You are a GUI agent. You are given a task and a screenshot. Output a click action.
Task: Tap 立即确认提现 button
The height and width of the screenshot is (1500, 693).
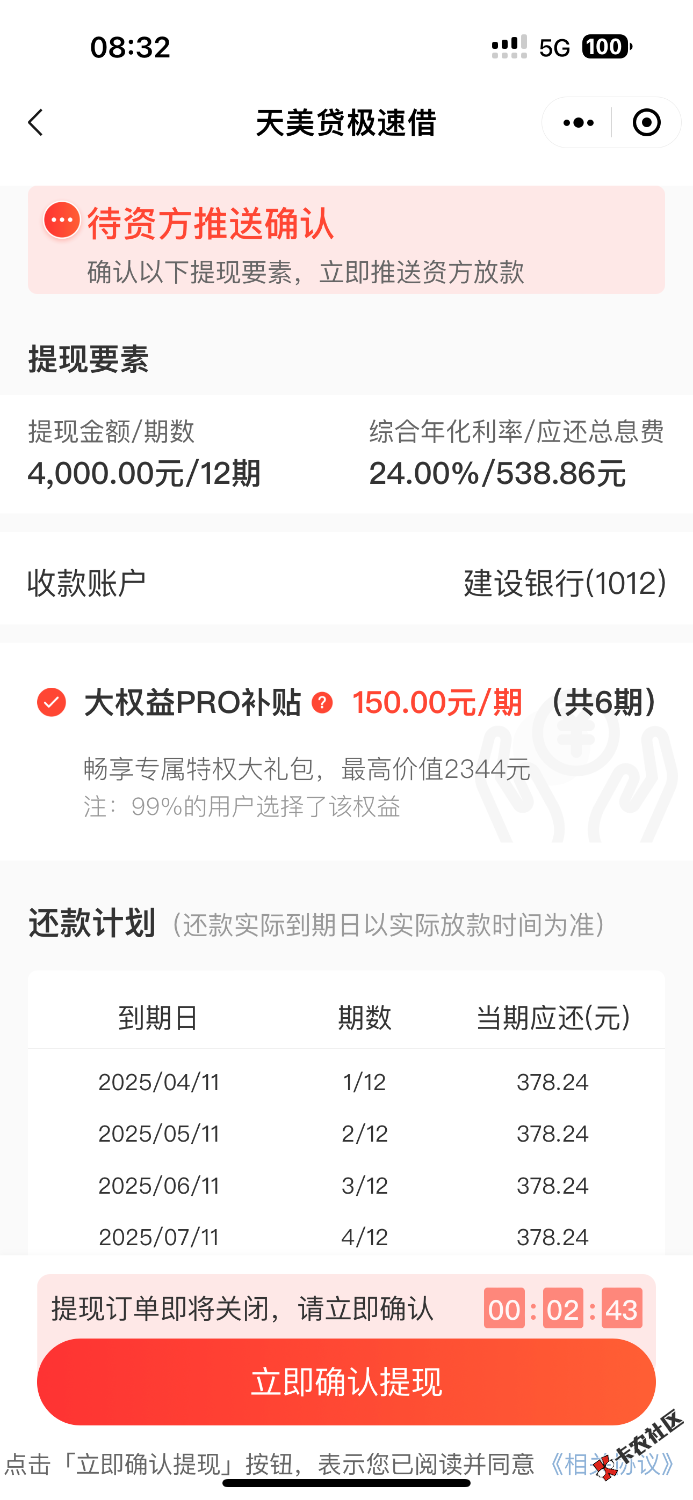click(346, 1383)
